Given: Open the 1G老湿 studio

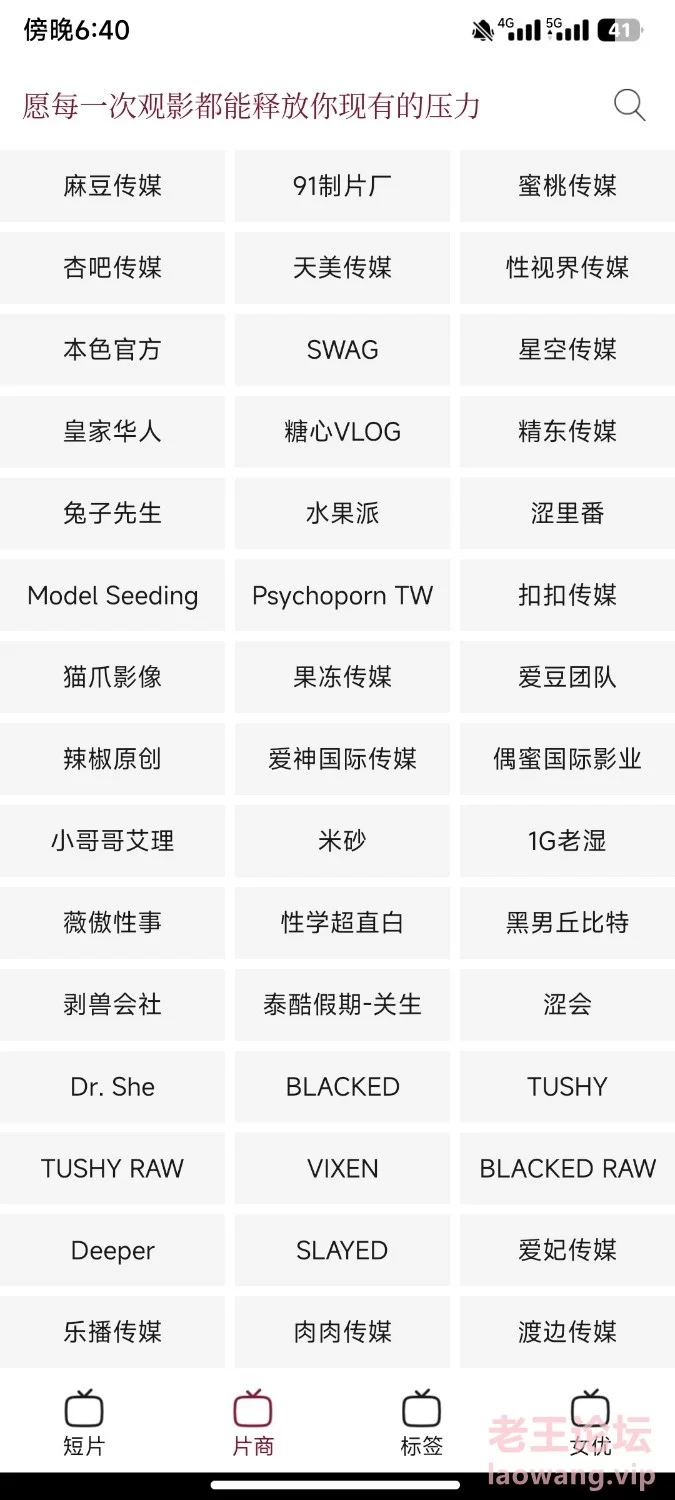Looking at the screenshot, I should point(568,841).
